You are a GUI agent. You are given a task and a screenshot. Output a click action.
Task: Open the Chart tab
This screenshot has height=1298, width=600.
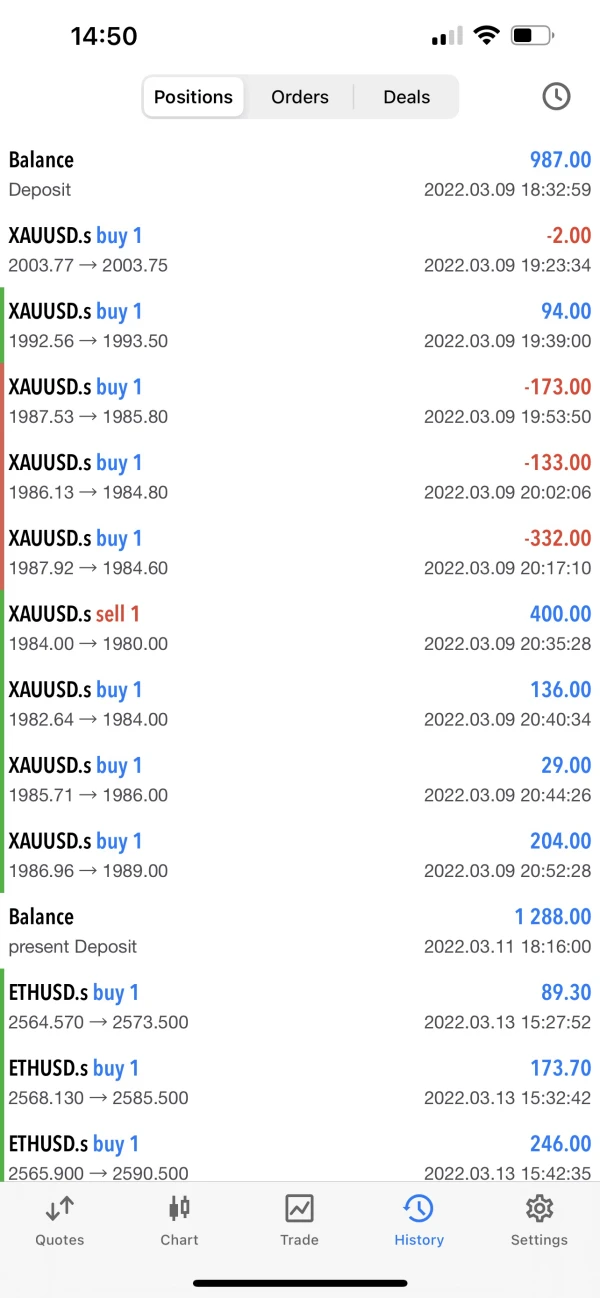[180, 1220]
